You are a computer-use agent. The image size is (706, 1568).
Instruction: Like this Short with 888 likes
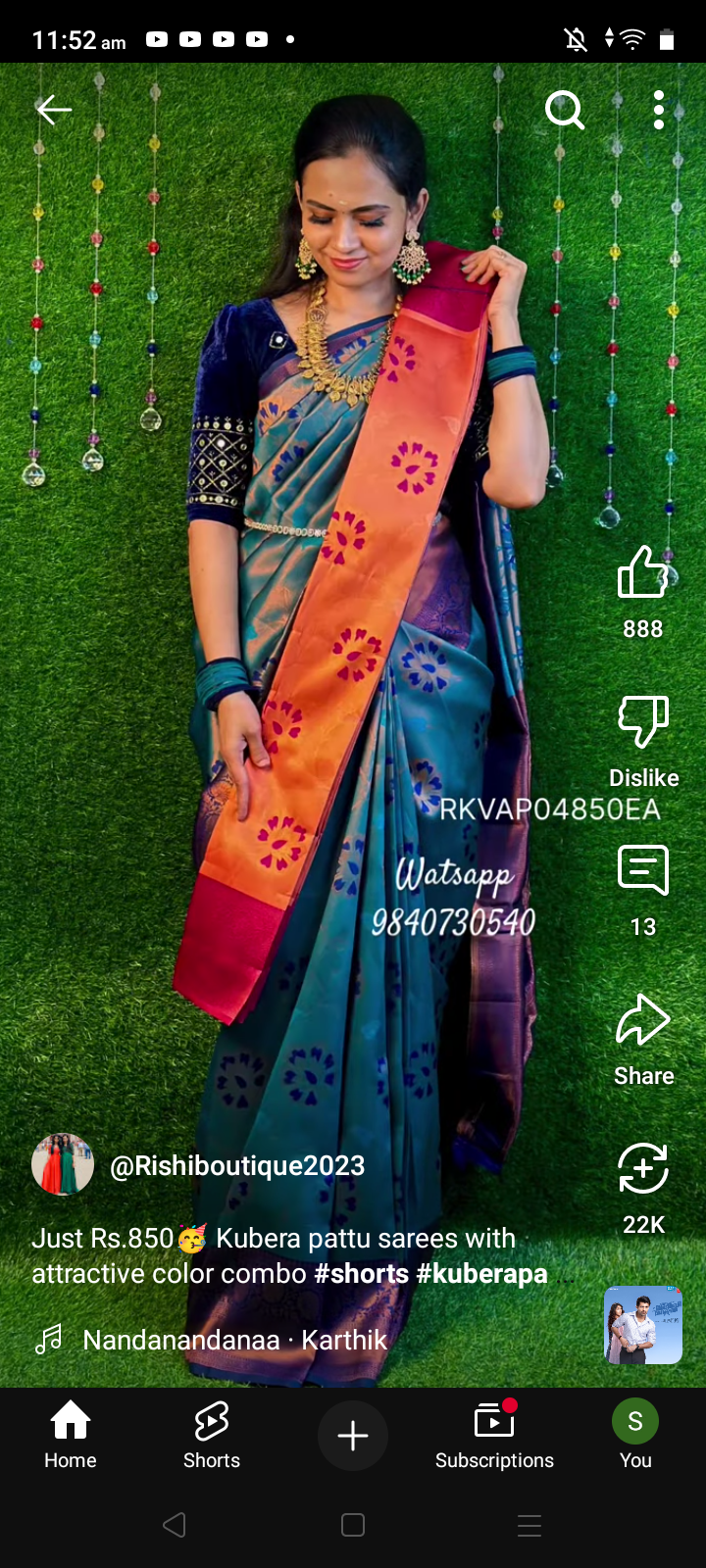pos(643,573)
